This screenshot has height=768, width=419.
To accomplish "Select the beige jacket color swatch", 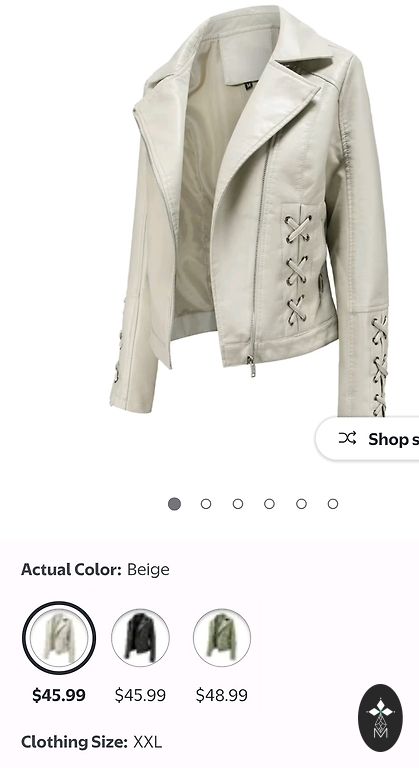I will coord(59,638).
